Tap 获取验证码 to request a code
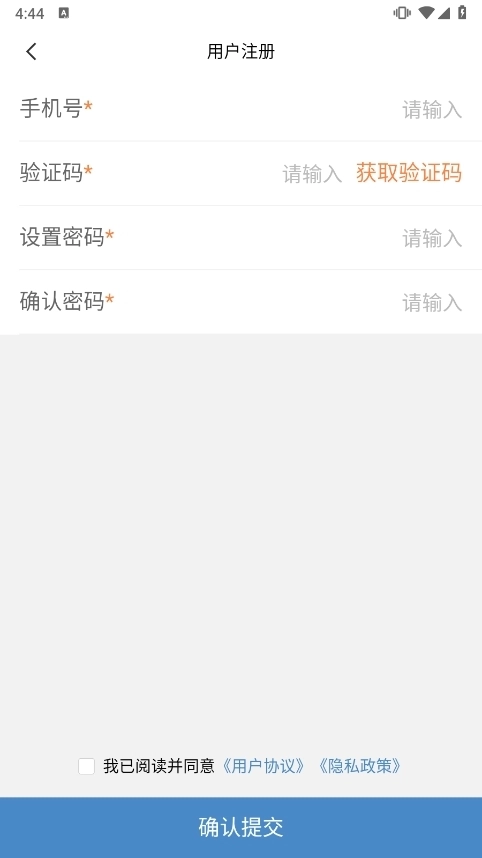Screen dimensions: 482x858 point(409,173)
